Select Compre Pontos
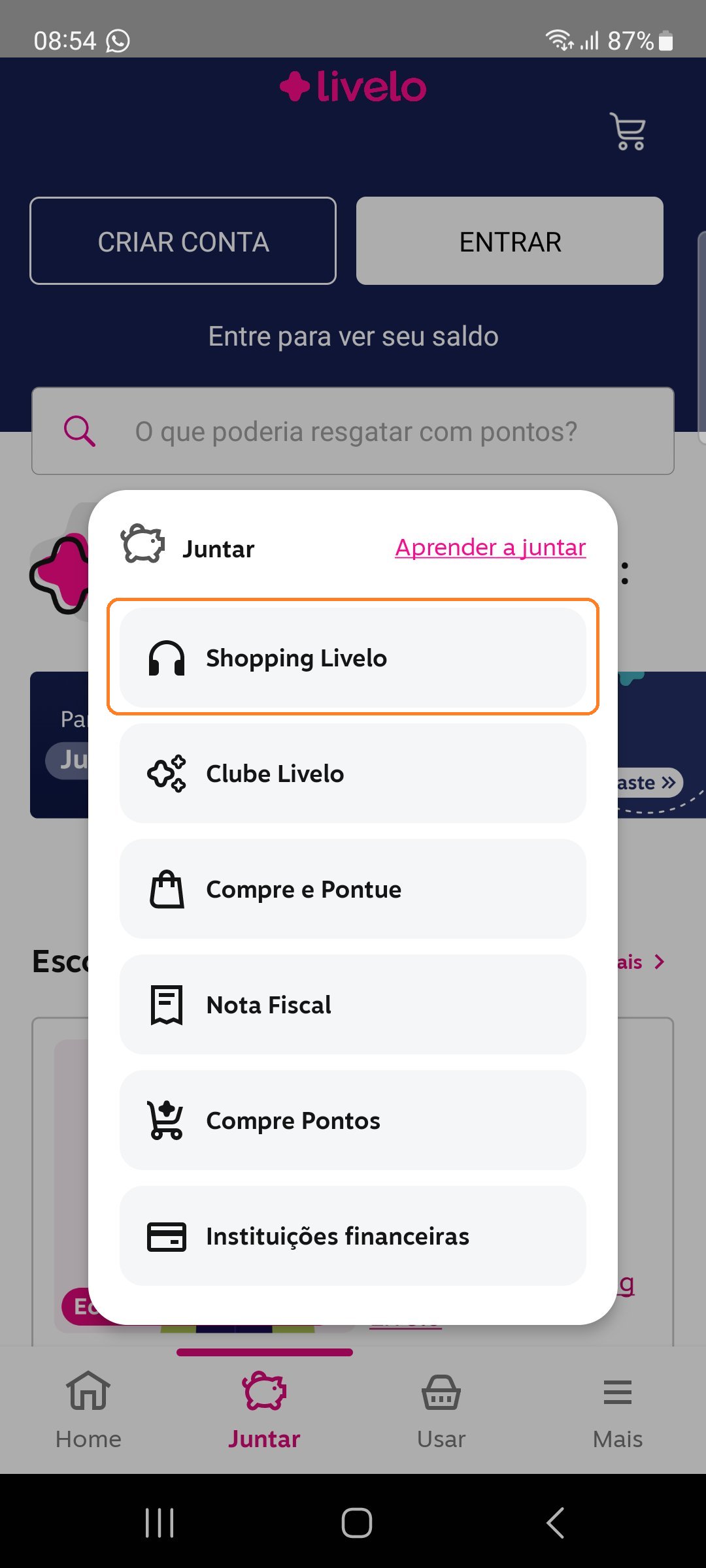 point(353,1120)
